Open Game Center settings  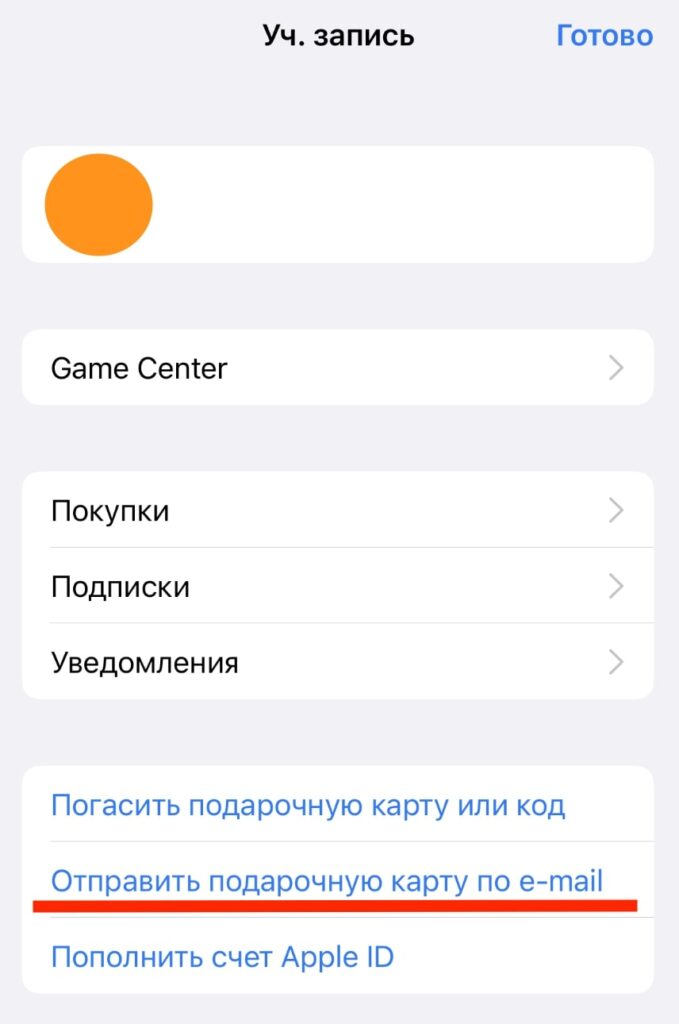tap(337, 368)
